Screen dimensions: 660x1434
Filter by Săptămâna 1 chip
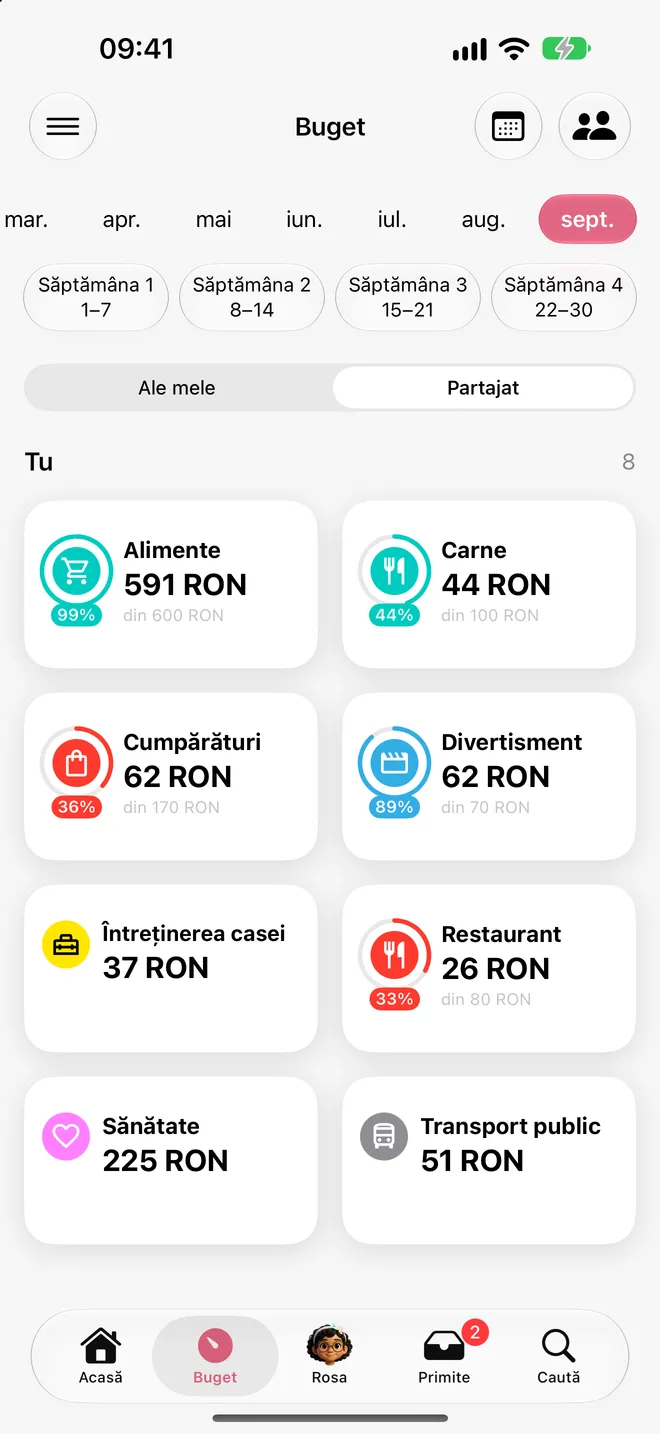pyautogui.click(x=96, y=297)
